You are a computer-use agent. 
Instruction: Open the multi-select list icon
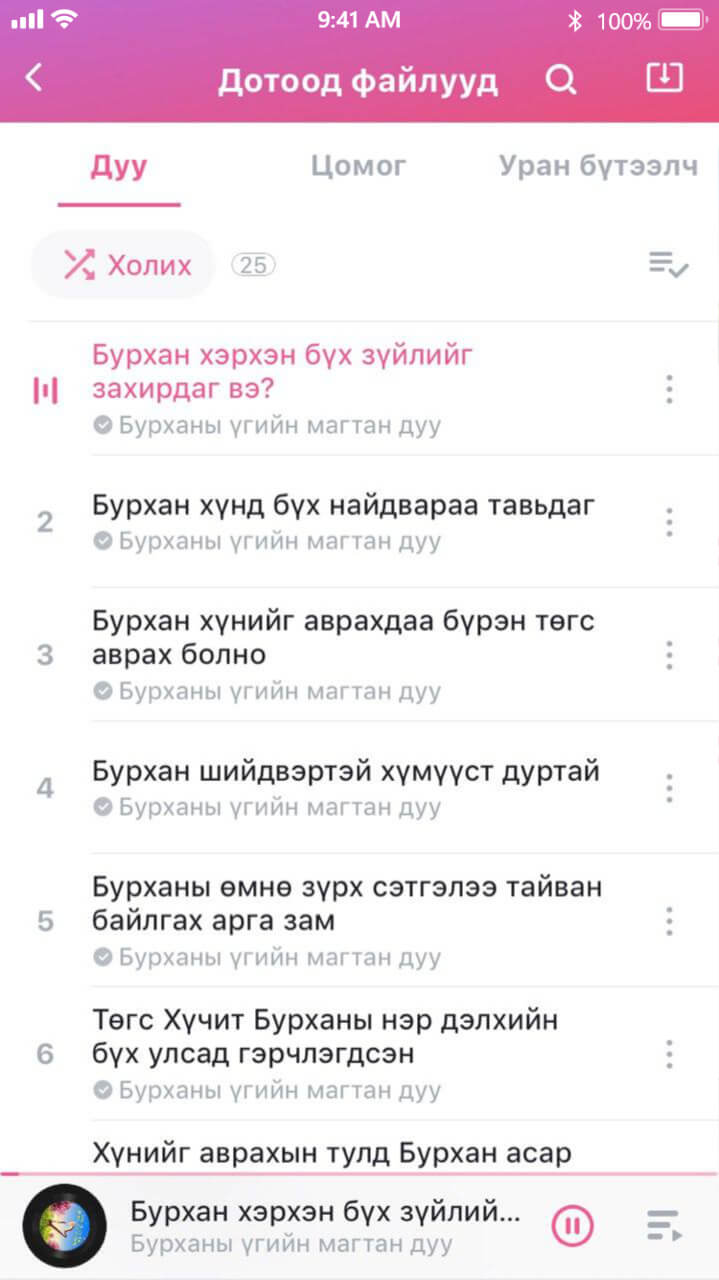click(x=668, y=265)
